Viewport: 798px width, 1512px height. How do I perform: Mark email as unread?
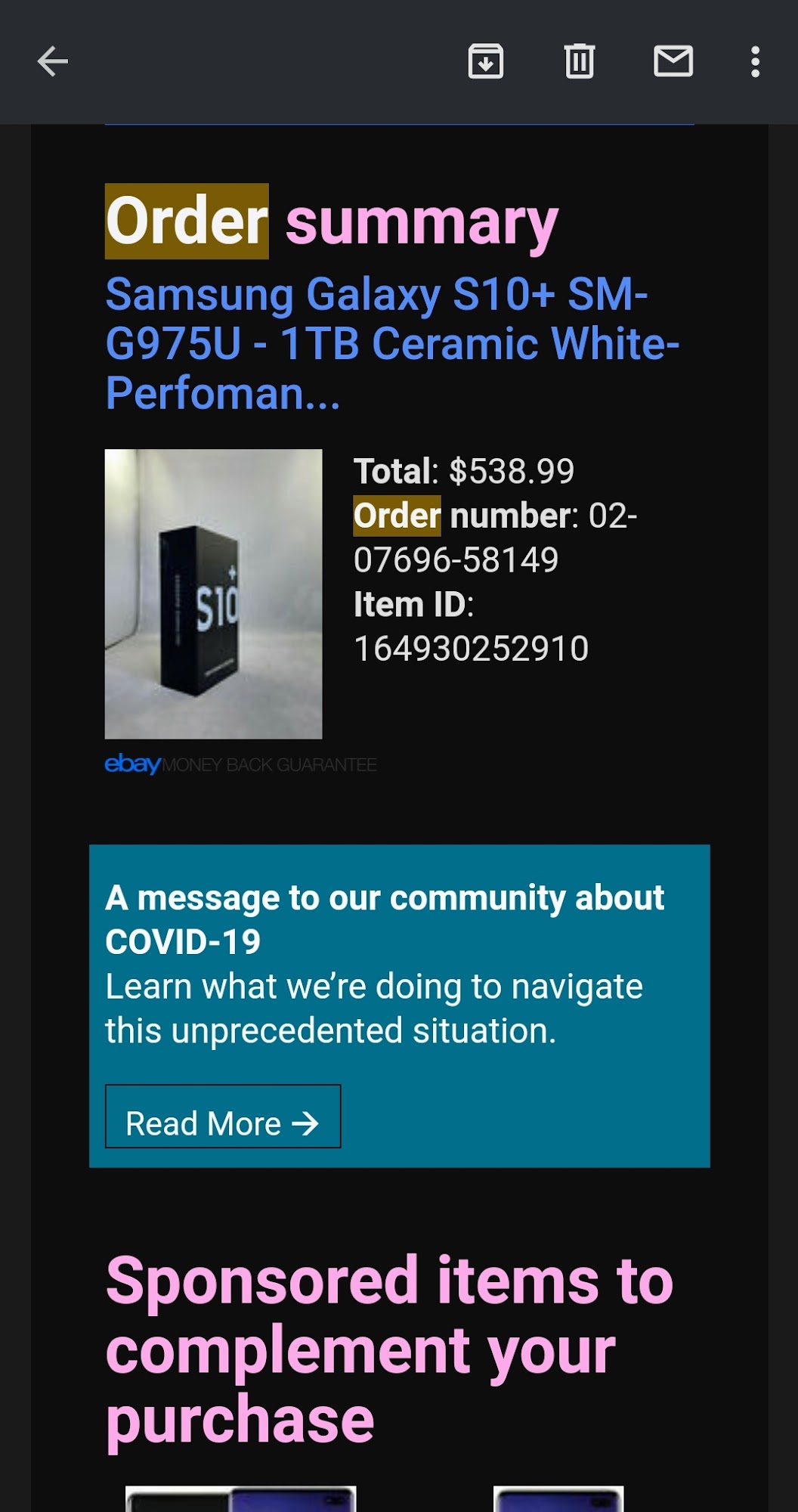673,61
